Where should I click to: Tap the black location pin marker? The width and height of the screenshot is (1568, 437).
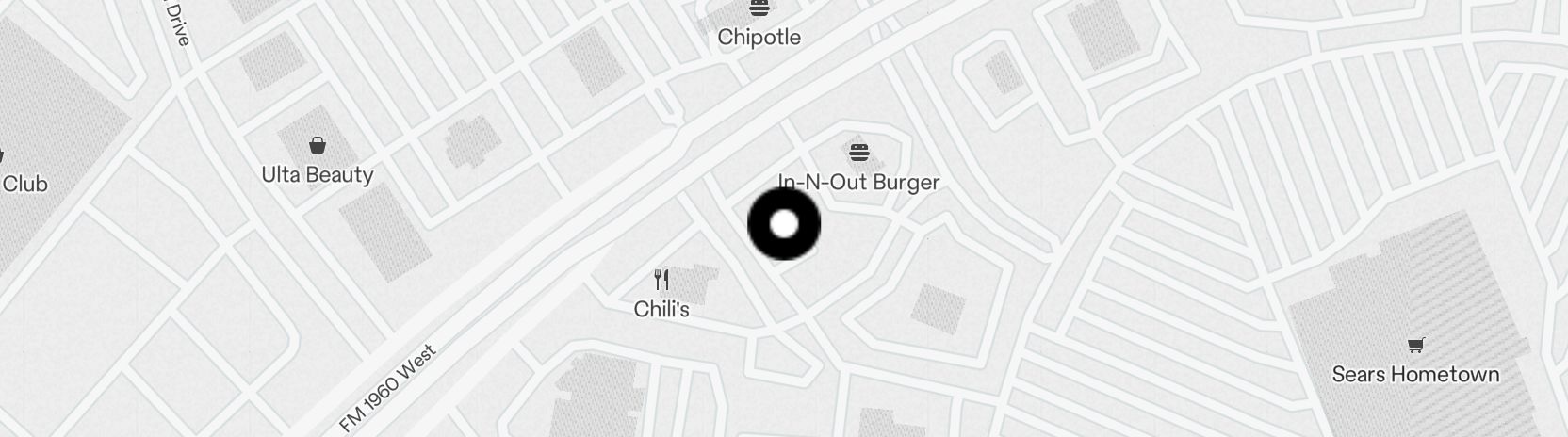[784, 224]
